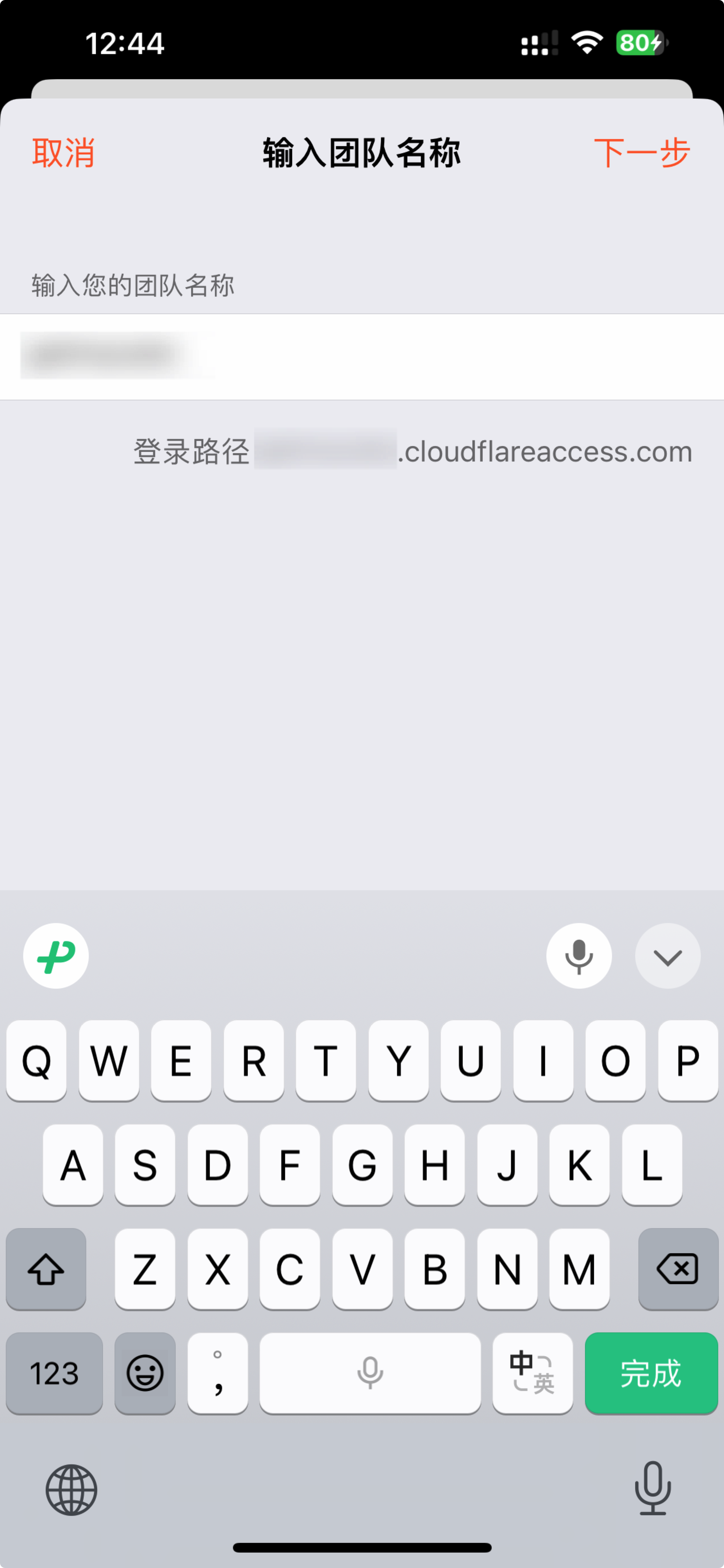The width and height of the screenshot is (724, 1568).
Task: Tap the backspace key
Action: tap(678, 1269)
